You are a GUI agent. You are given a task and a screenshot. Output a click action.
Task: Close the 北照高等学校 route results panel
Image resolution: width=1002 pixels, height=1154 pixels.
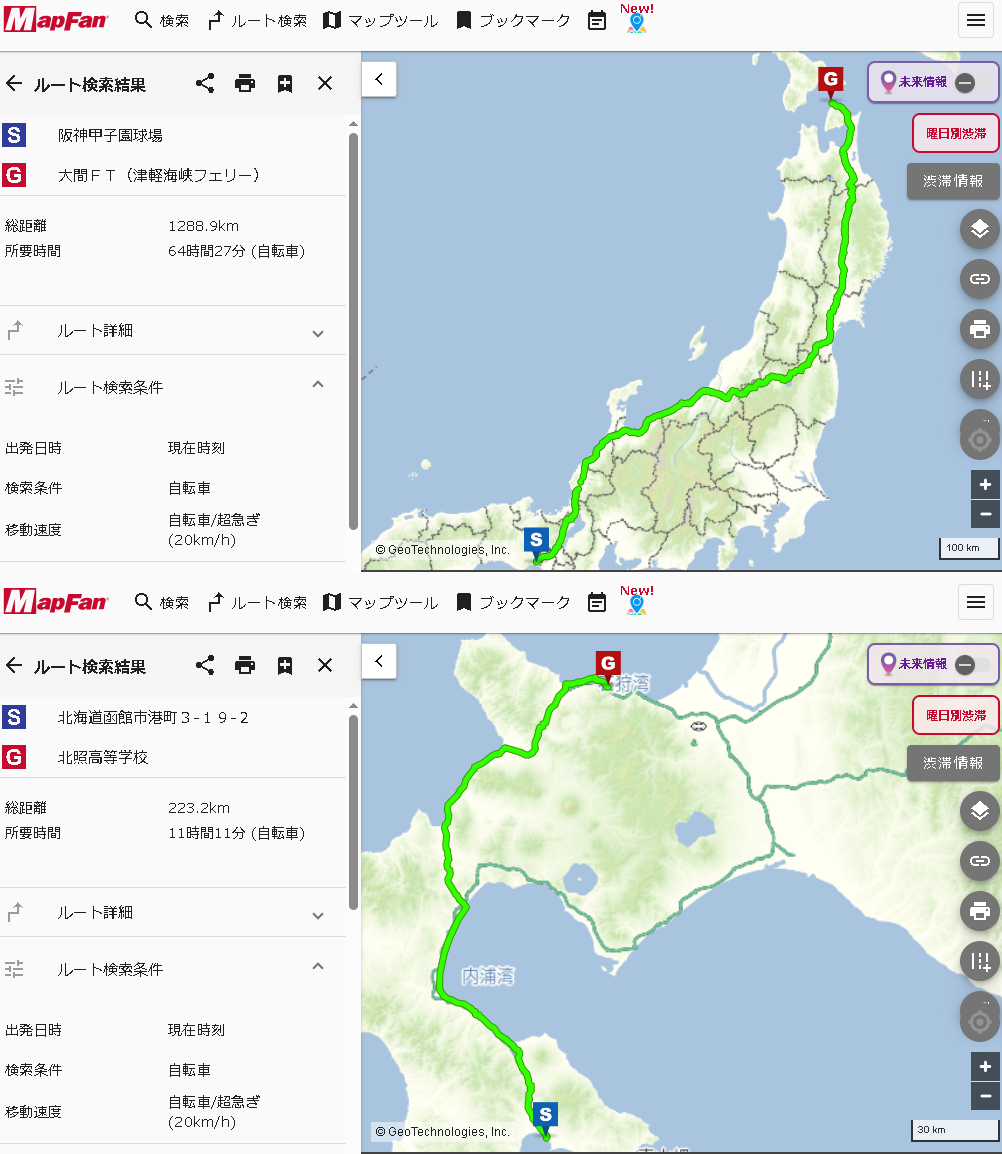pyautogui.click(x=325, y=665)
